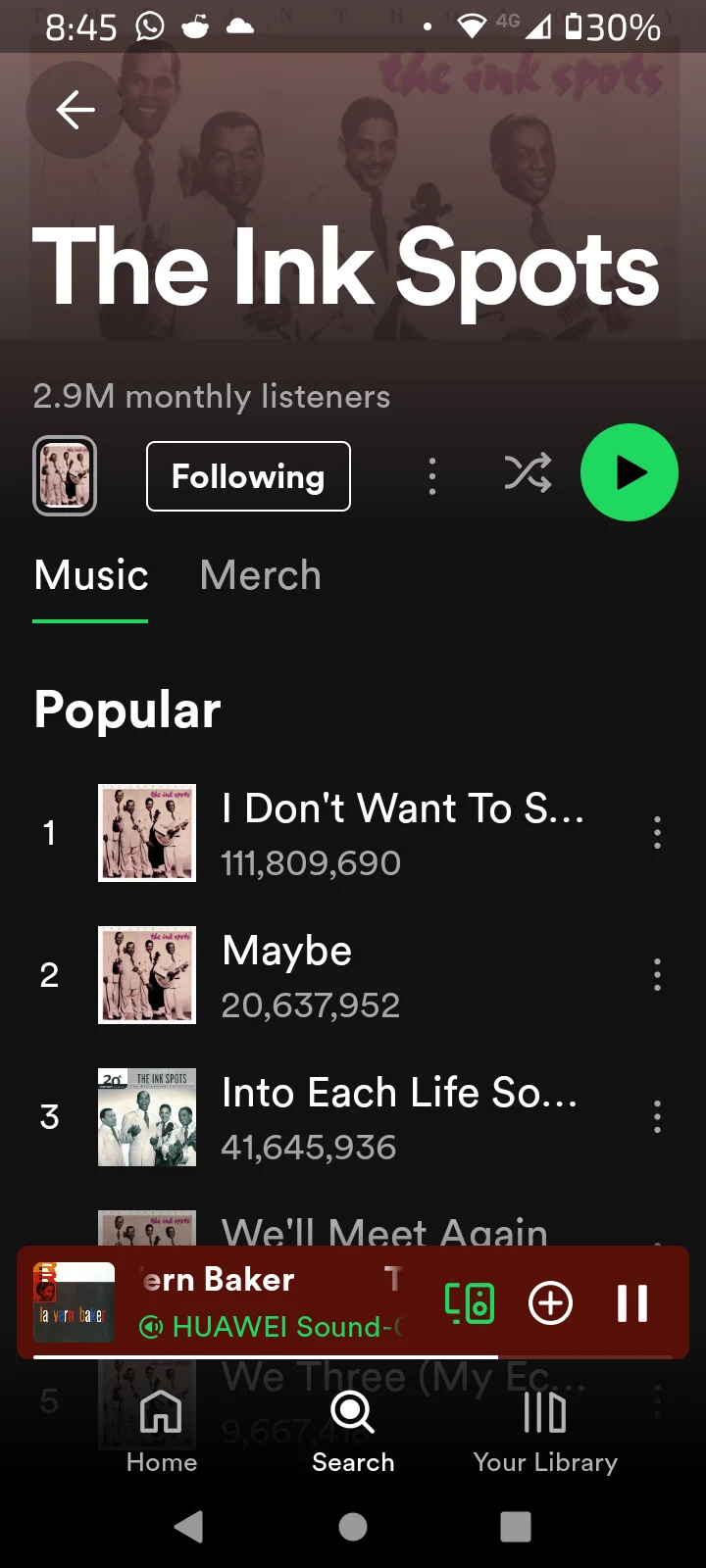Select the Music tab

(x=90, y=576)
